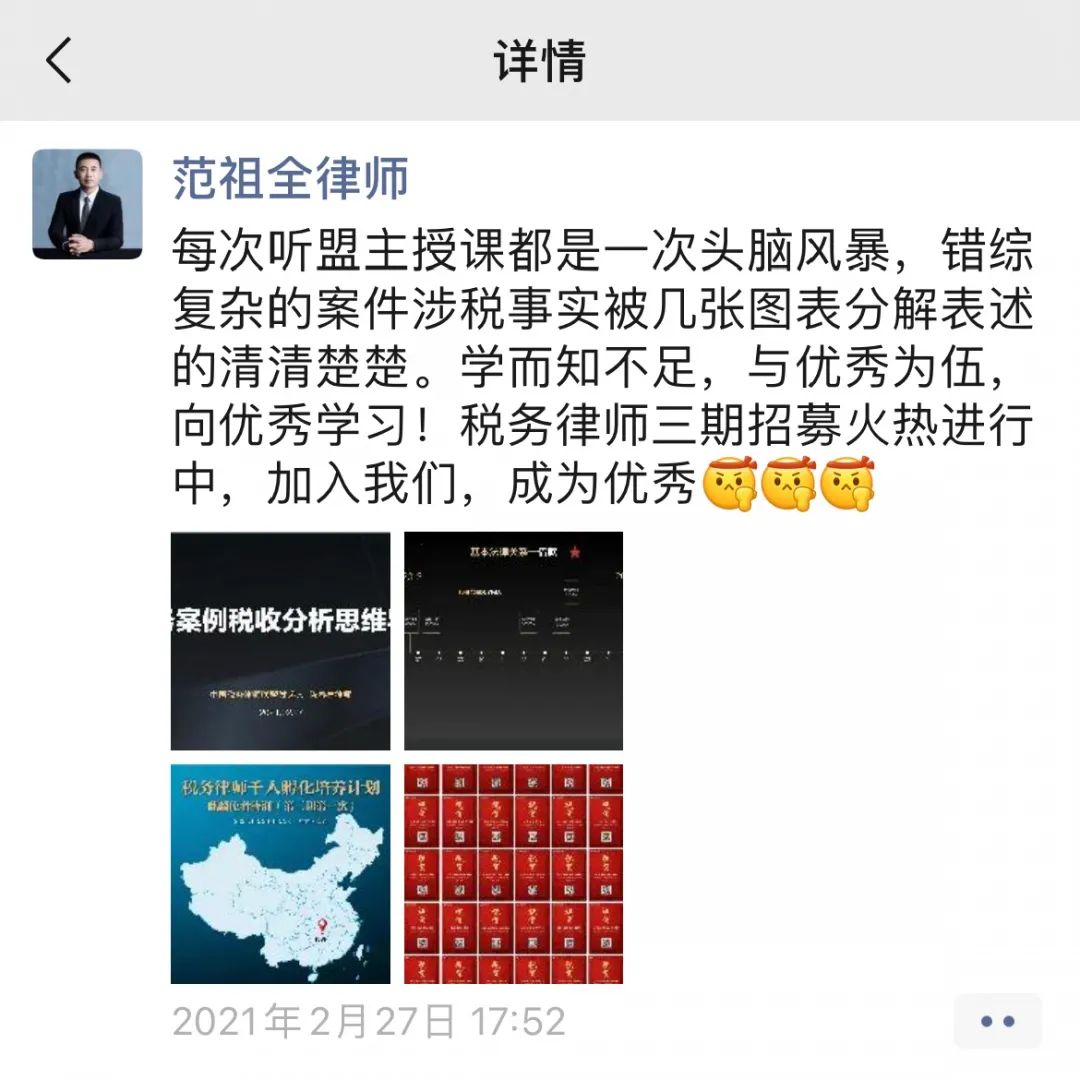Image resolution: width=1080 pixels, height=1080 pixels.
Task: Open the red certificates grid photo
Action: click(513, 874)
